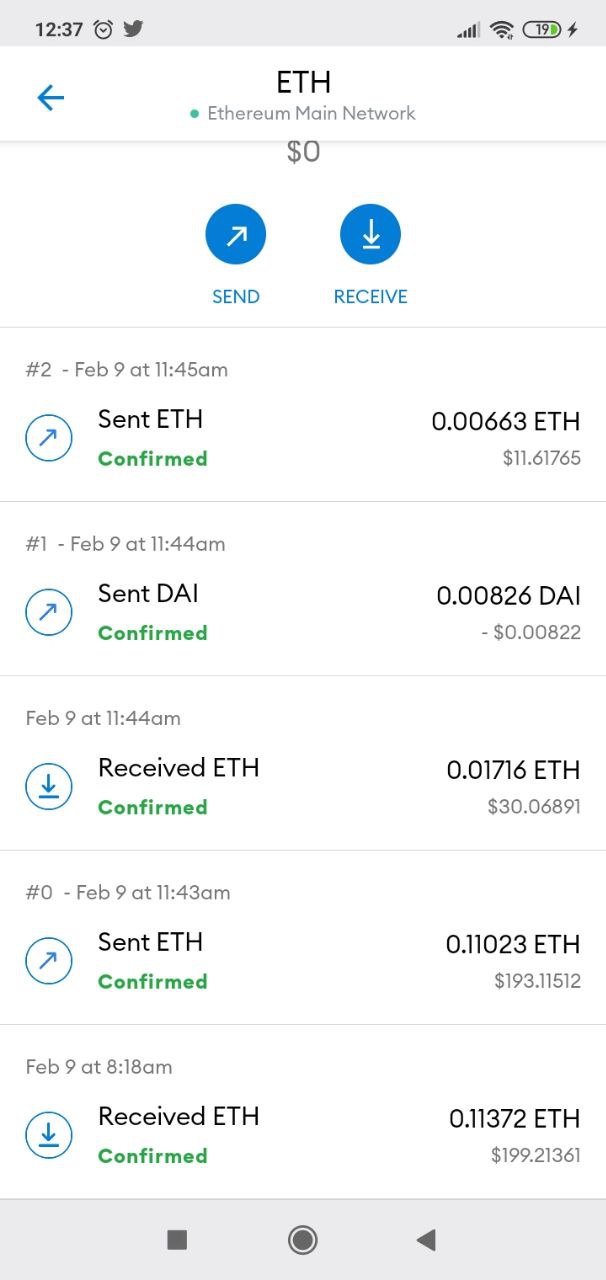Go back using the top-left arrow
Viewport: 606px width, 1280px height.
(50, 97)
